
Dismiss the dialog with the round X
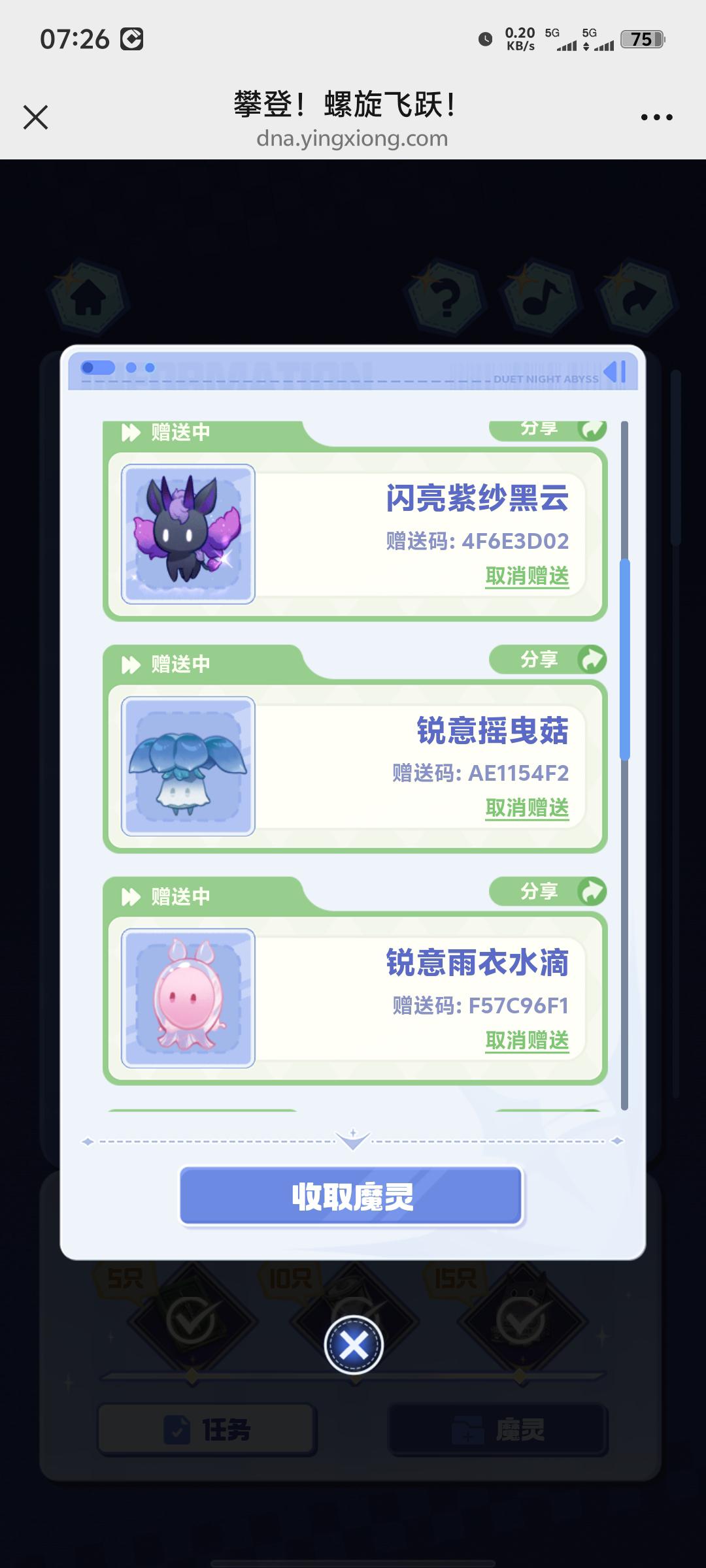pos(353,1345)
